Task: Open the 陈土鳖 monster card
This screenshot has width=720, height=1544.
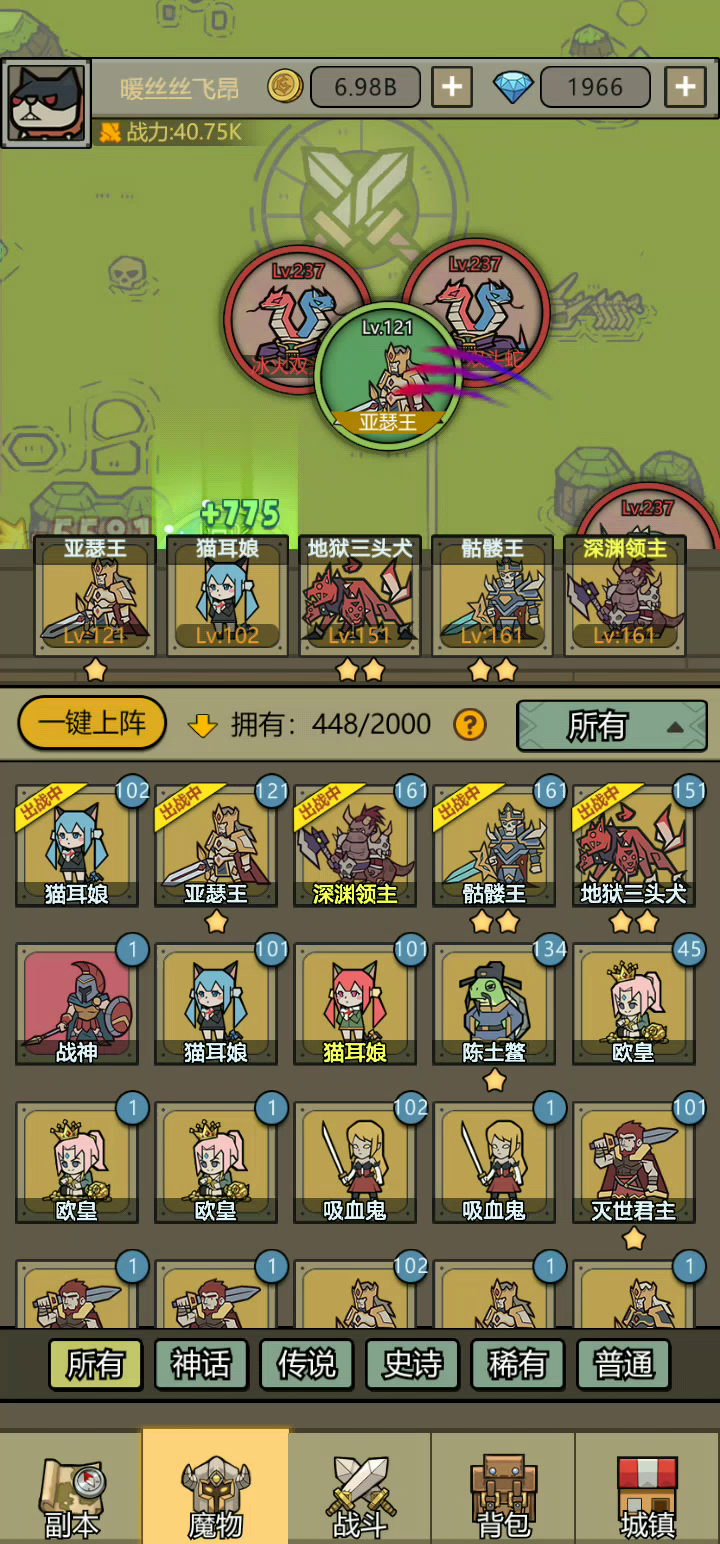Action: coord(494,1003)
